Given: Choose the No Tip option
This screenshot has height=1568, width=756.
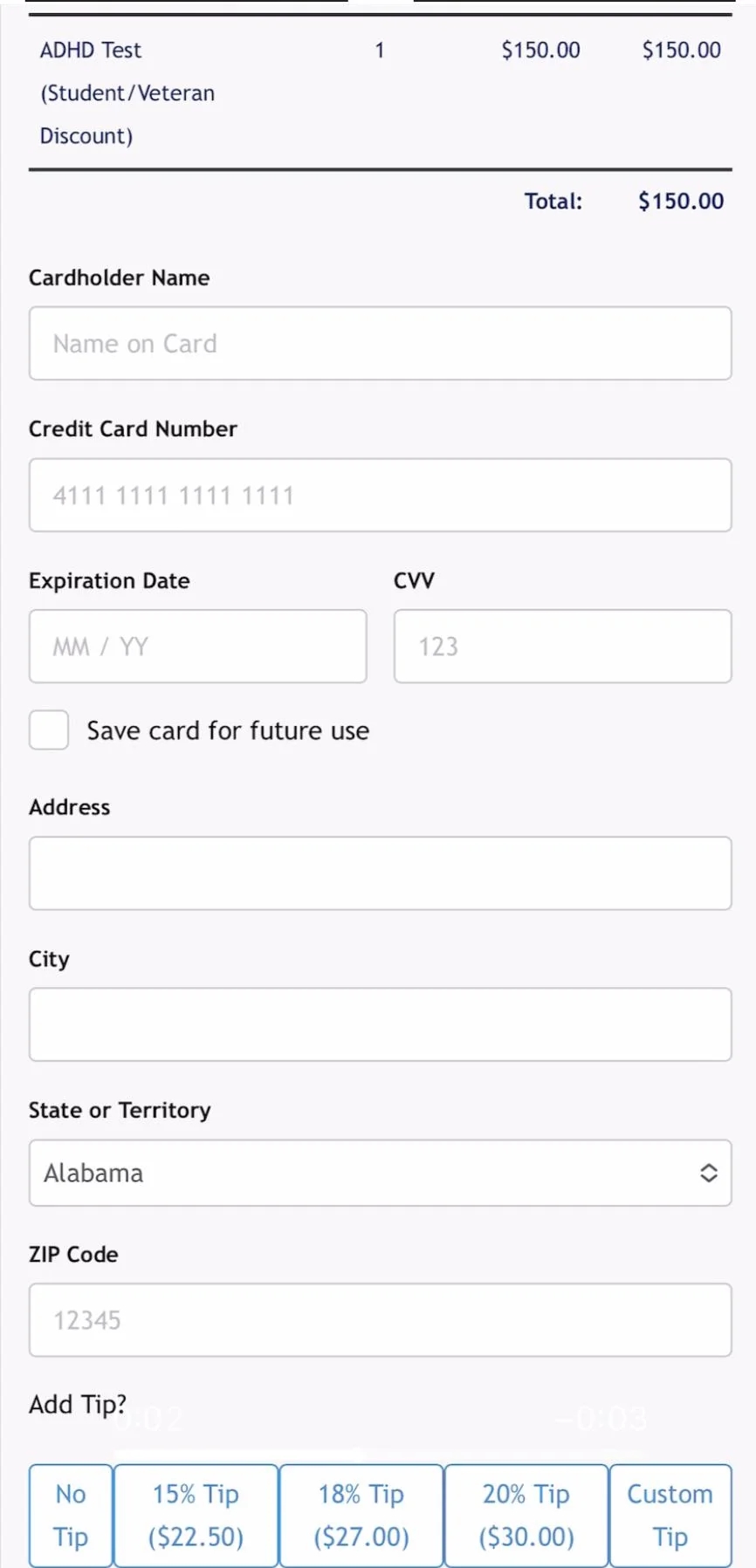Looking at the screenshot, I should [x=71, y=1515].
